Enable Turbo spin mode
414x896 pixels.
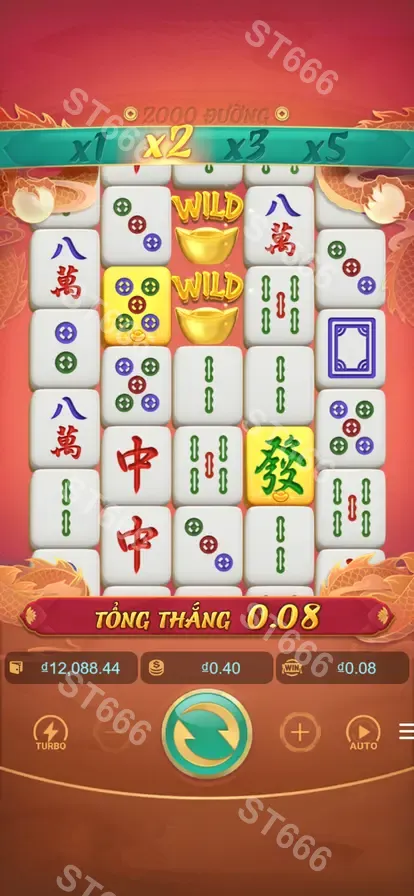point(51,733)
